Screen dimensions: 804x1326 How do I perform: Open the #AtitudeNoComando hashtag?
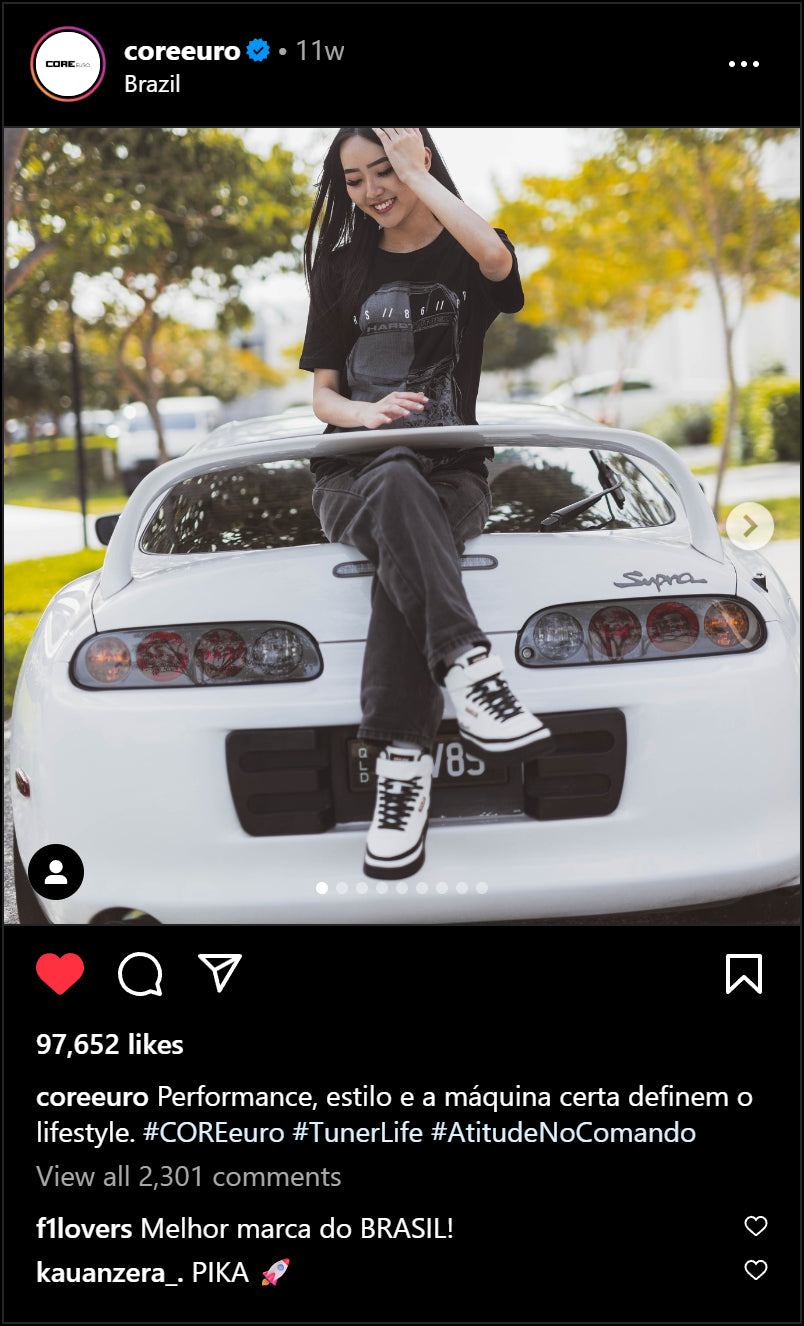(x=563, y=1133)
